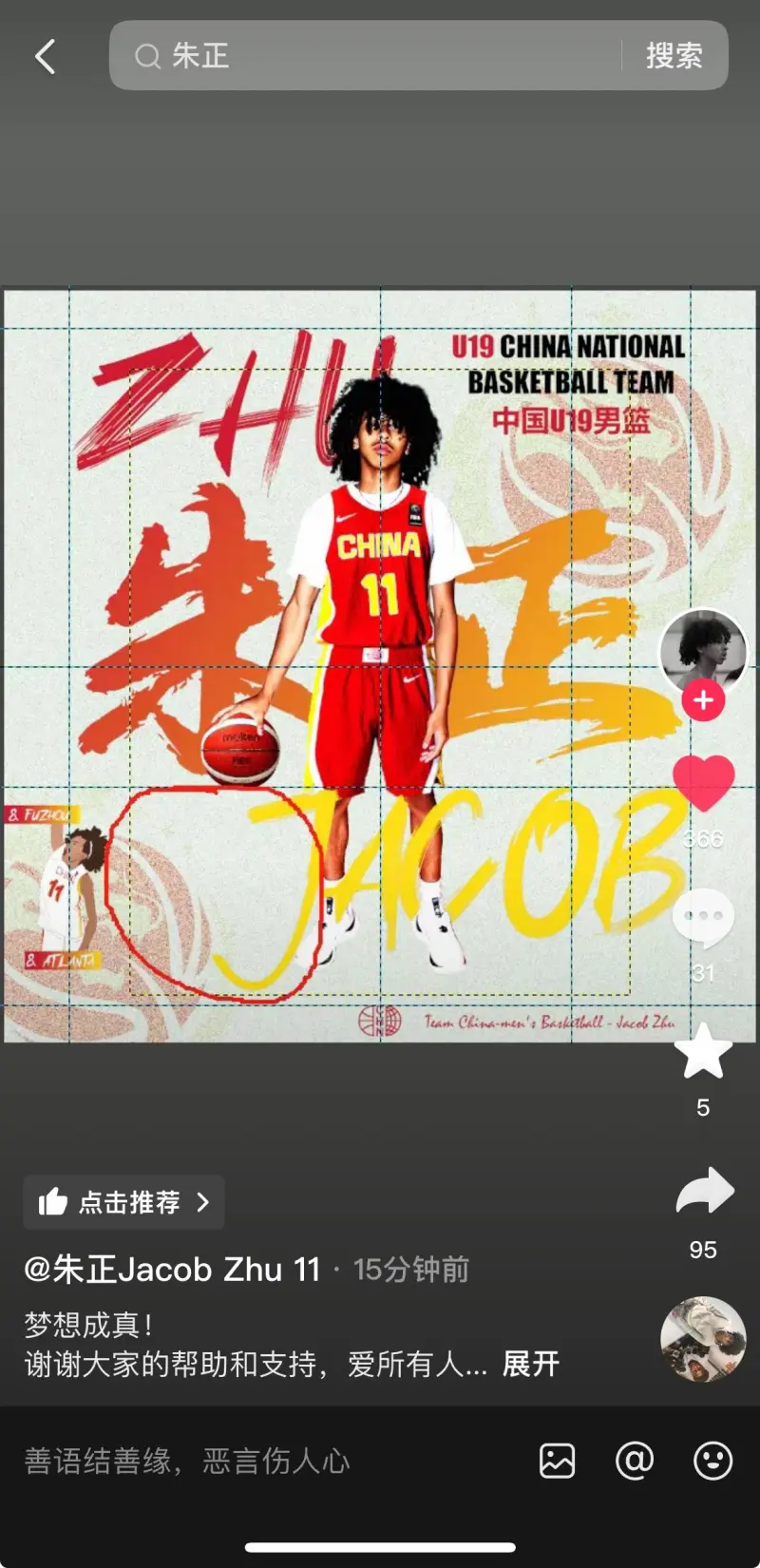Mention someone with the @ icon
Viewport: 760px width, 1568px height.
tap(634, 1461)
